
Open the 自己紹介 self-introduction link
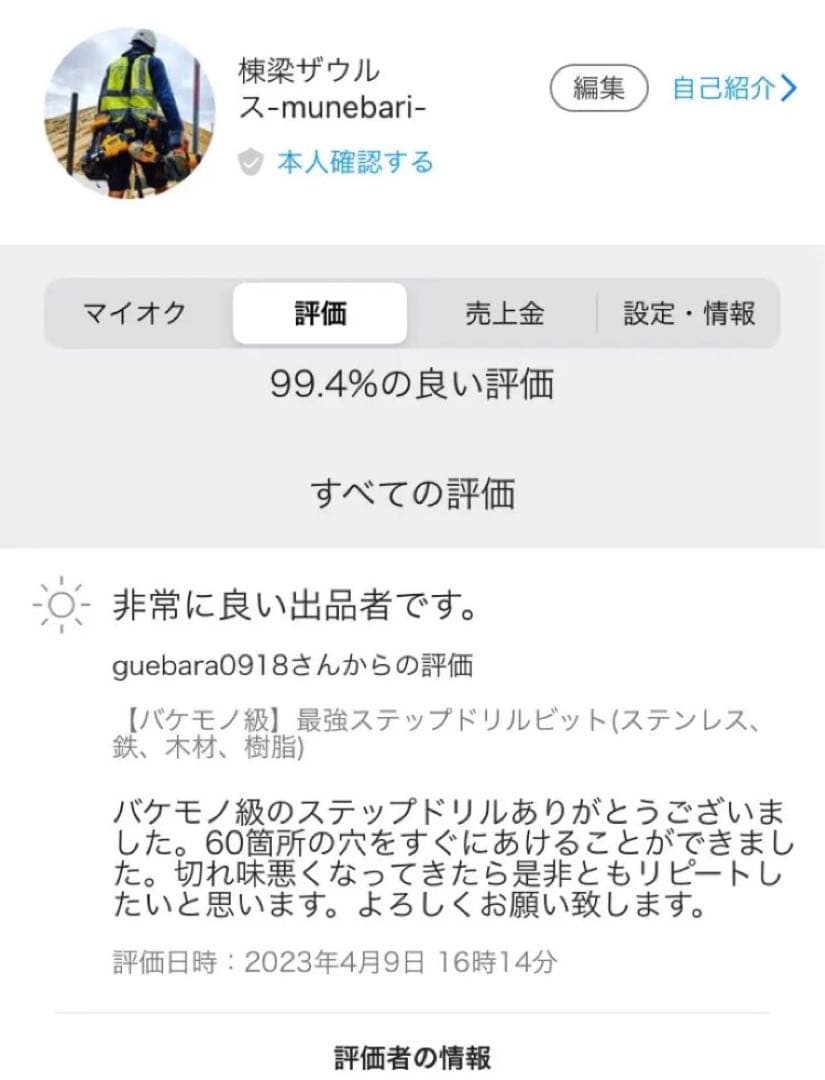click(x=734, y=88)
